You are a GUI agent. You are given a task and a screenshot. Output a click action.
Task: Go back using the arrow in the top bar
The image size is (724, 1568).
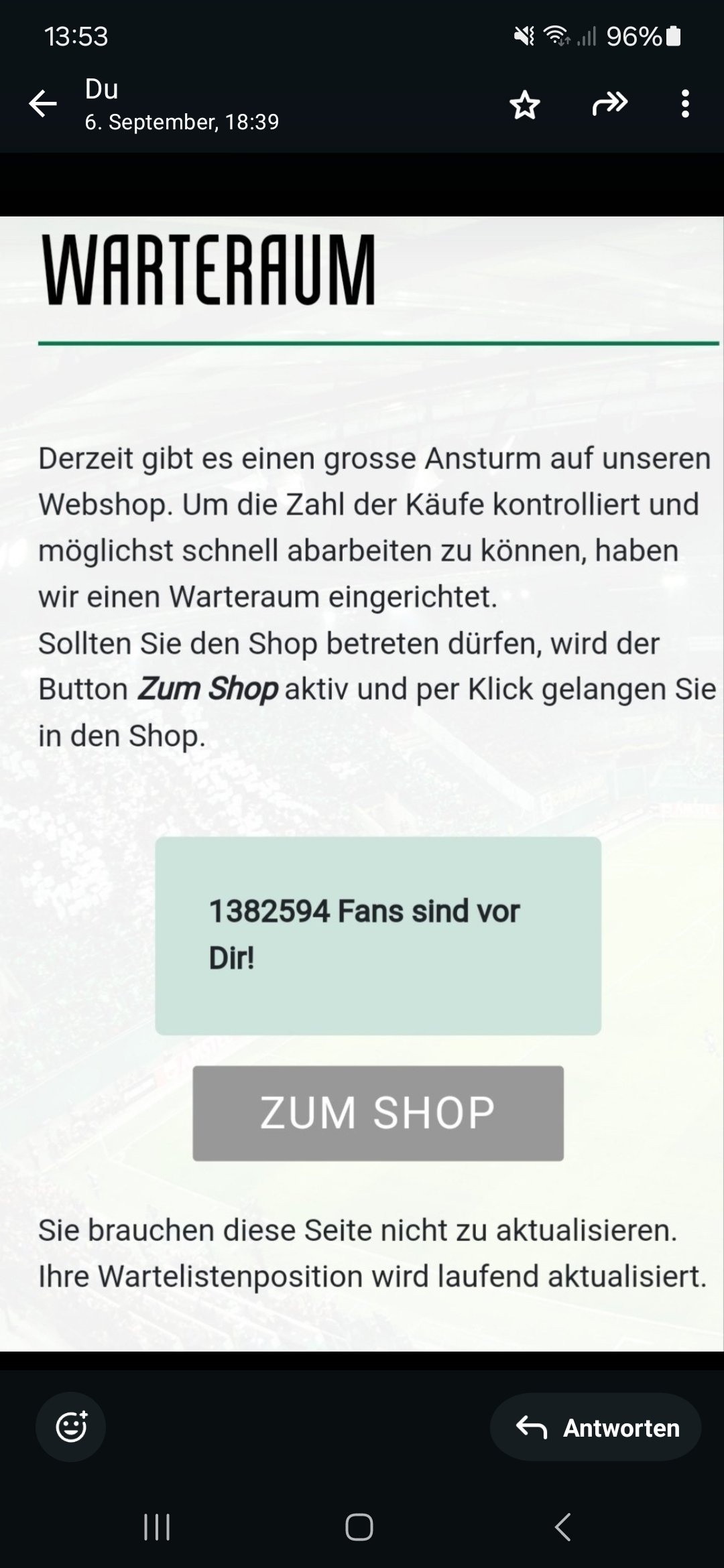click(x=43, y=104)
